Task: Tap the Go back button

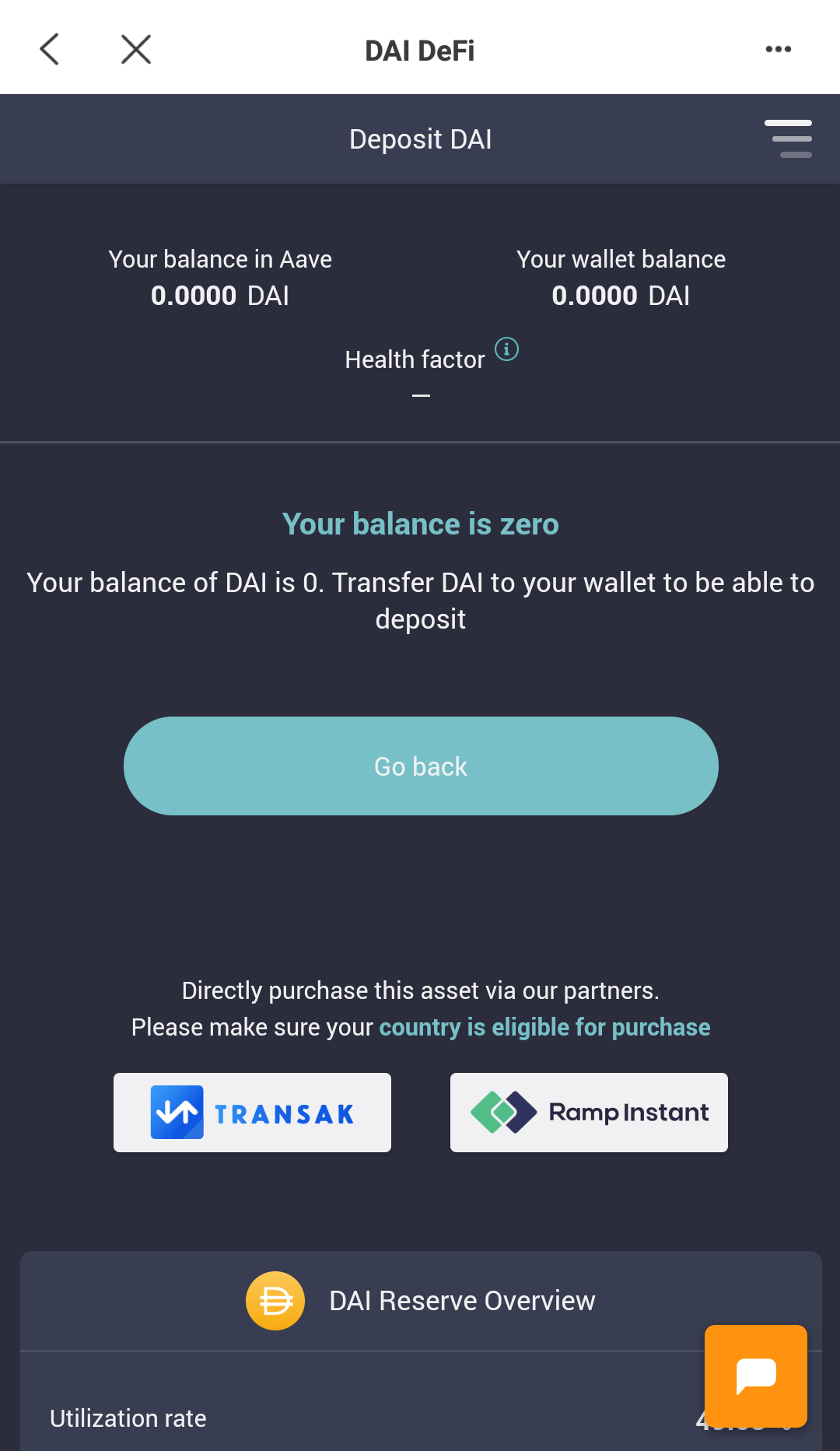Action: point(421,766)
